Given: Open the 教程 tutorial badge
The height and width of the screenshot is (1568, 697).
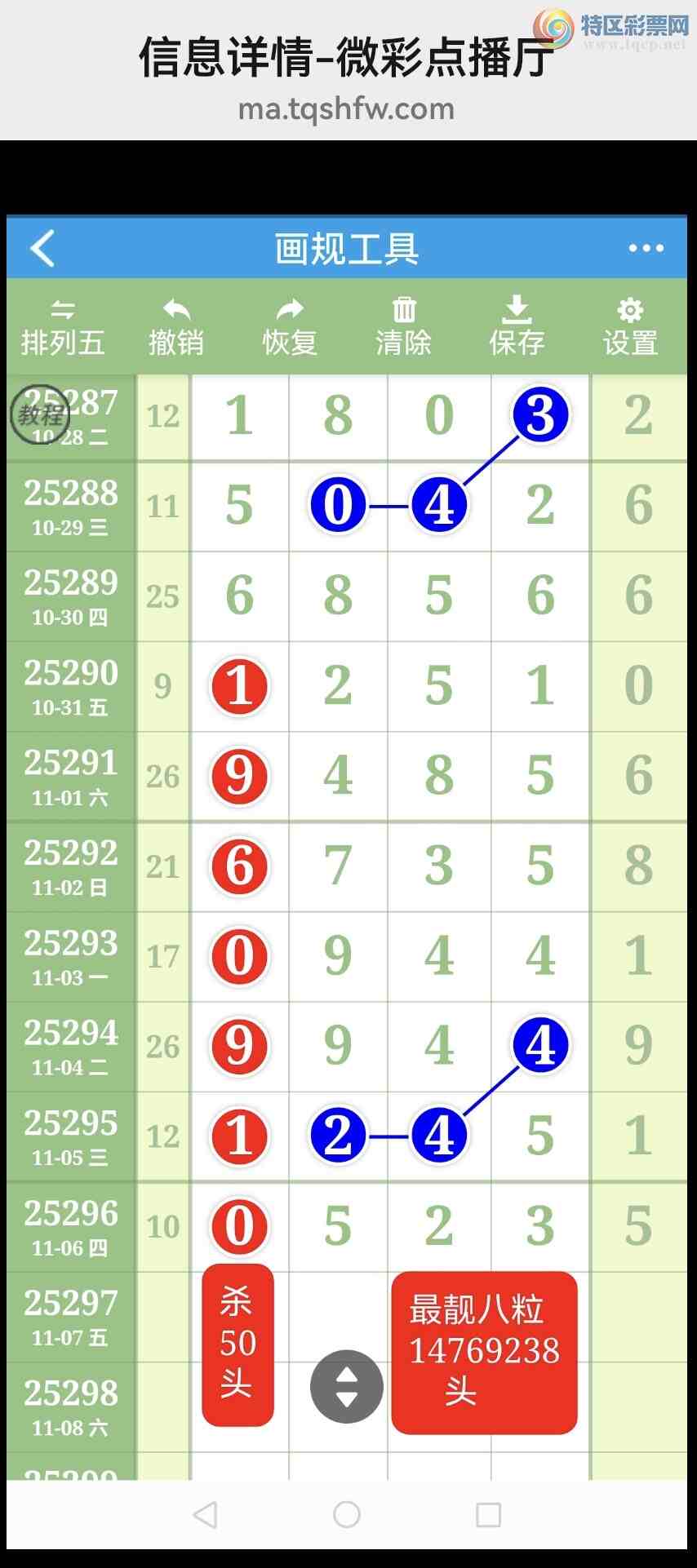Looking at the screenshot, I should tap(39, 414).
